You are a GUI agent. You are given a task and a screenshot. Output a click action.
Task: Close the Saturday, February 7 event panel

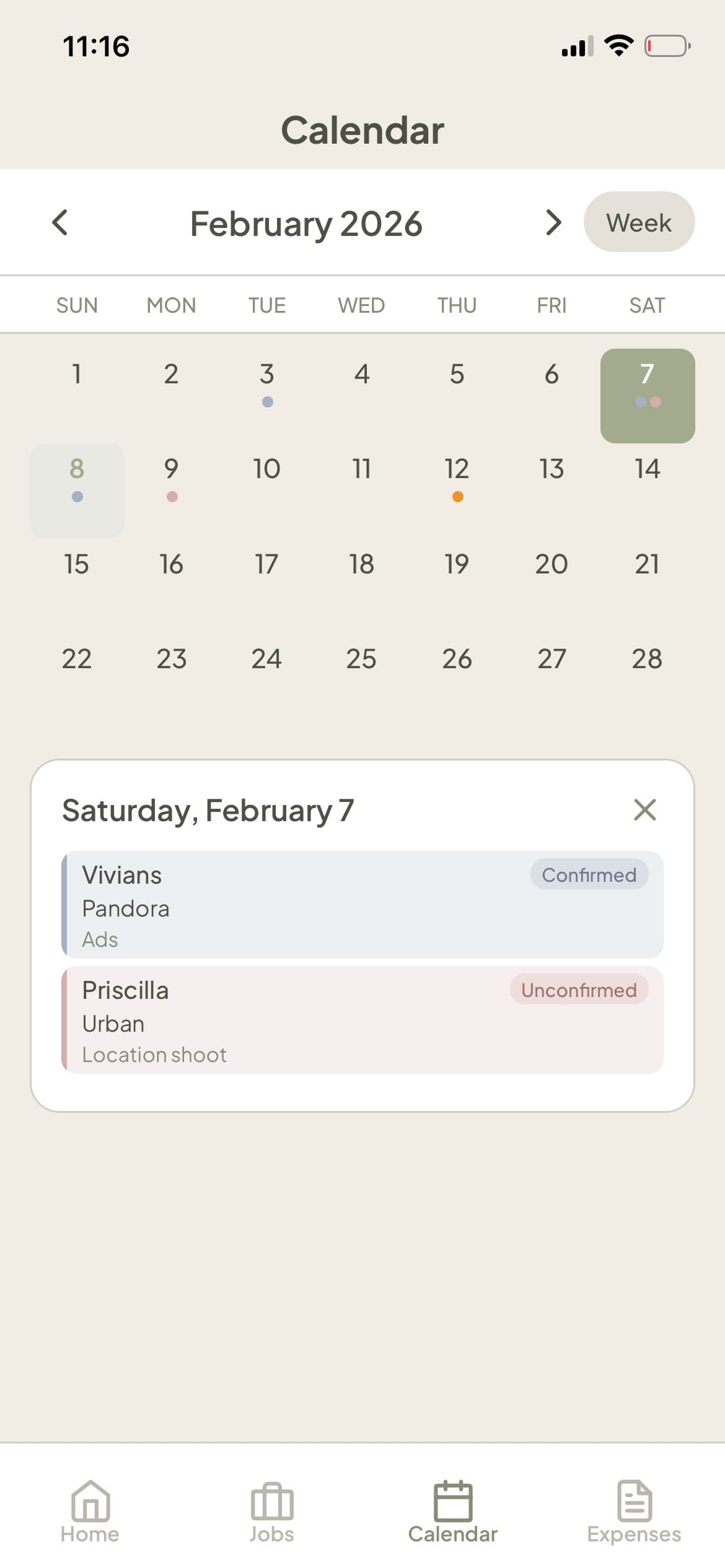click(x=644, y=809)
